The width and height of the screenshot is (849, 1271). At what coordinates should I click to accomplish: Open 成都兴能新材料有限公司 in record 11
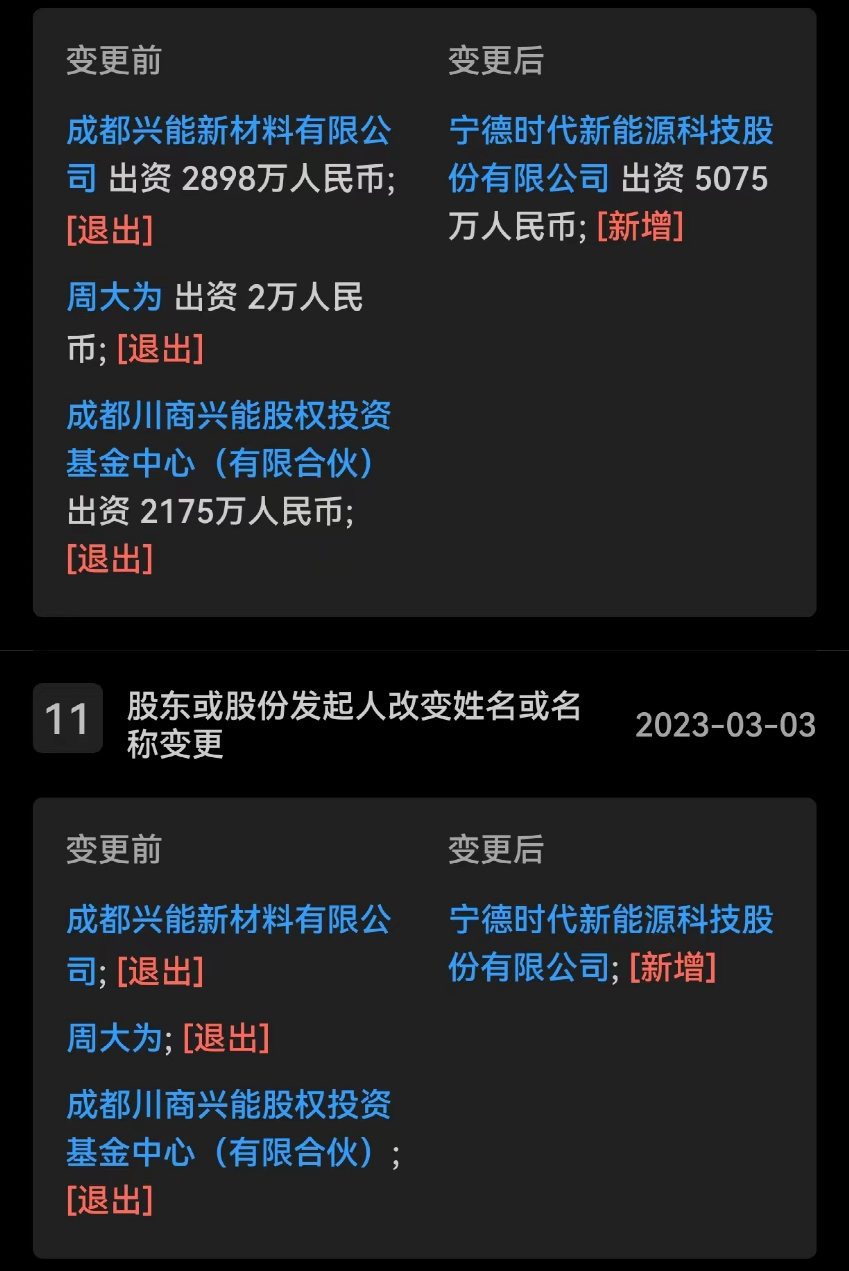pyautogui.click(x=228, y=920)
